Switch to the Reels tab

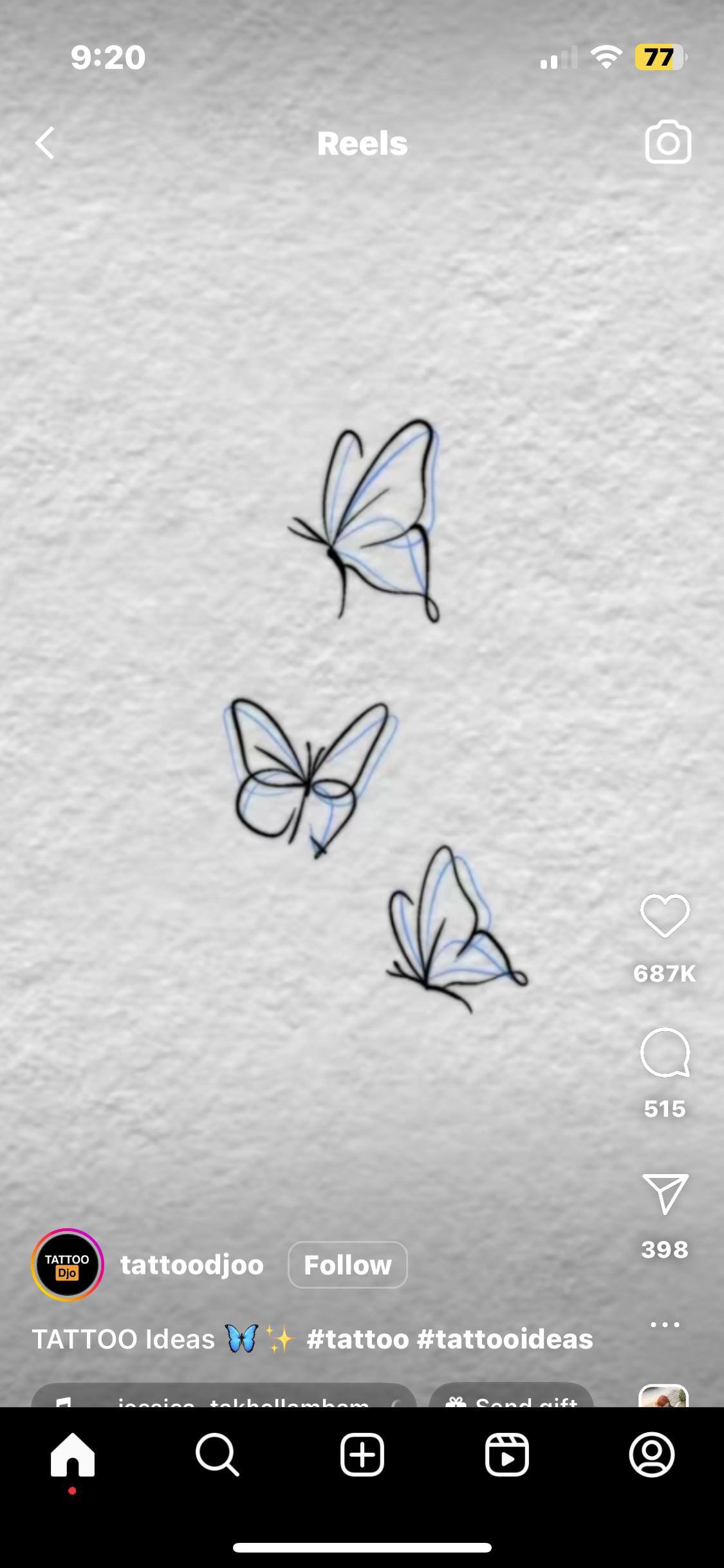[x=506, y=1455]
